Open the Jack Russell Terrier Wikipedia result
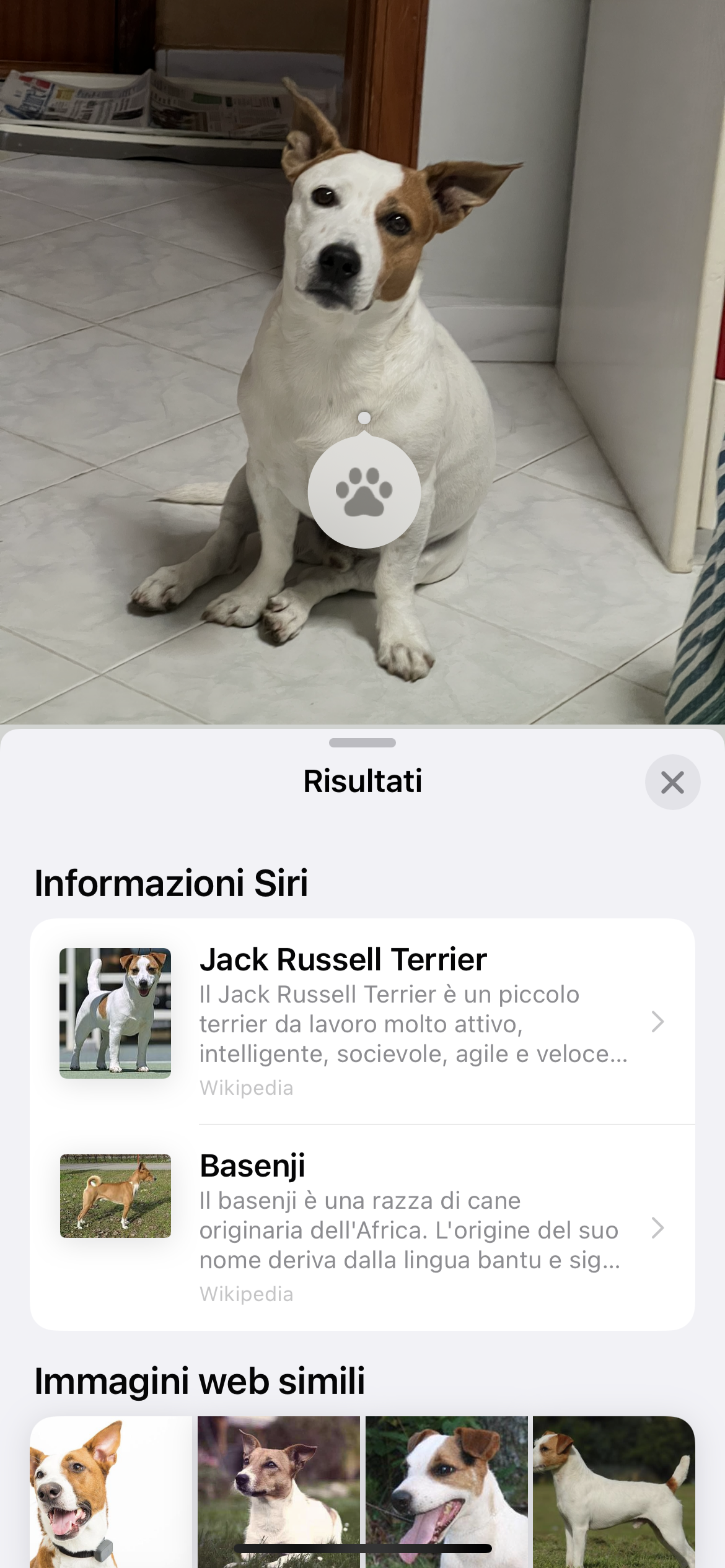 (362, 1021)
